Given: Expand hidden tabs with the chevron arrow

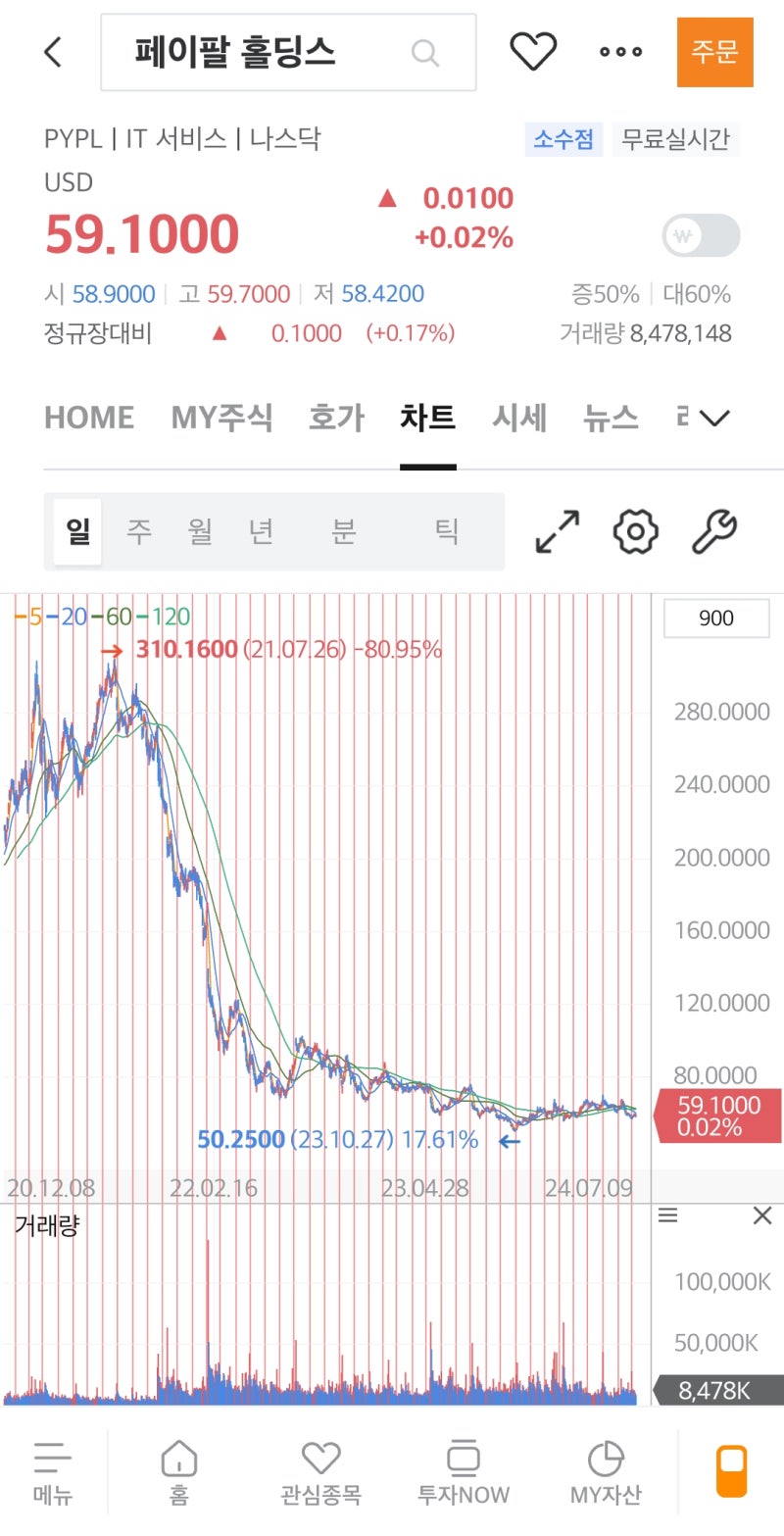Looking at the screenshot, I should click(x=713, y=418).
